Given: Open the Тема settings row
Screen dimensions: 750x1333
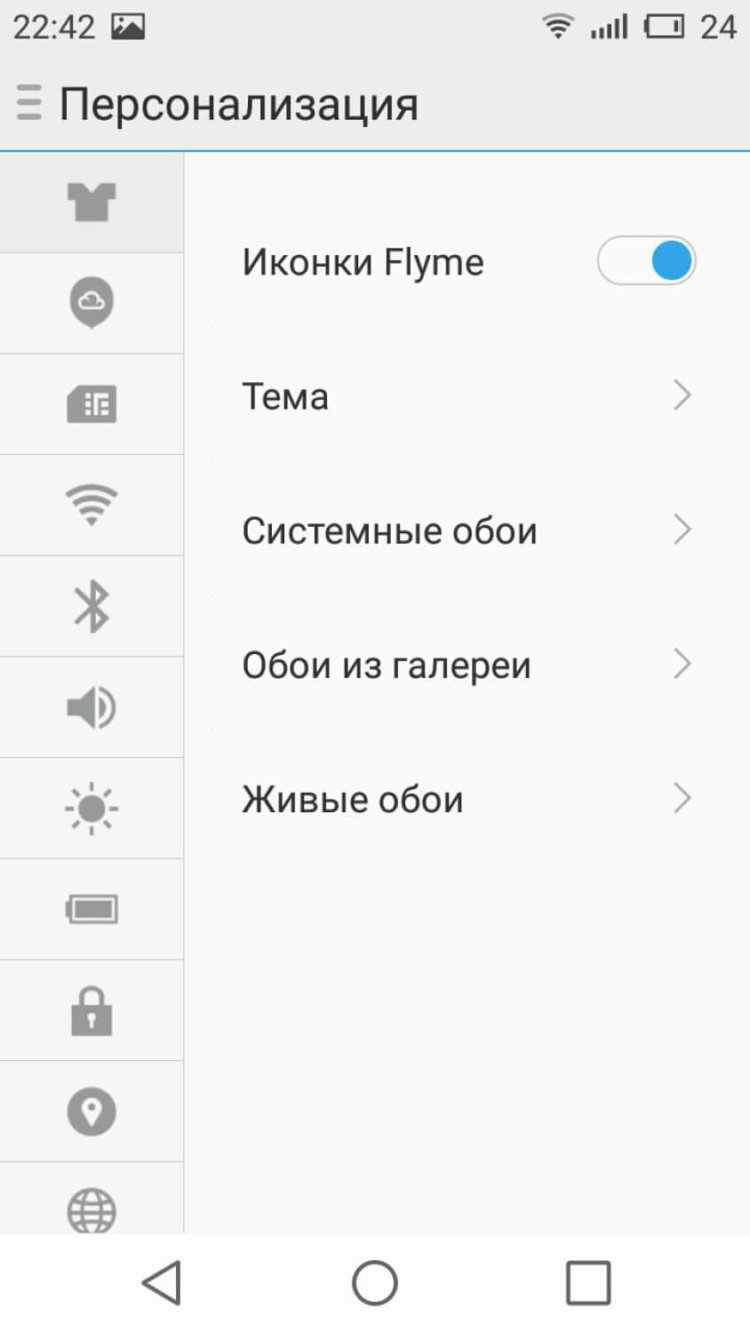Looking at the screenshot, I should (x=465, y=395).
